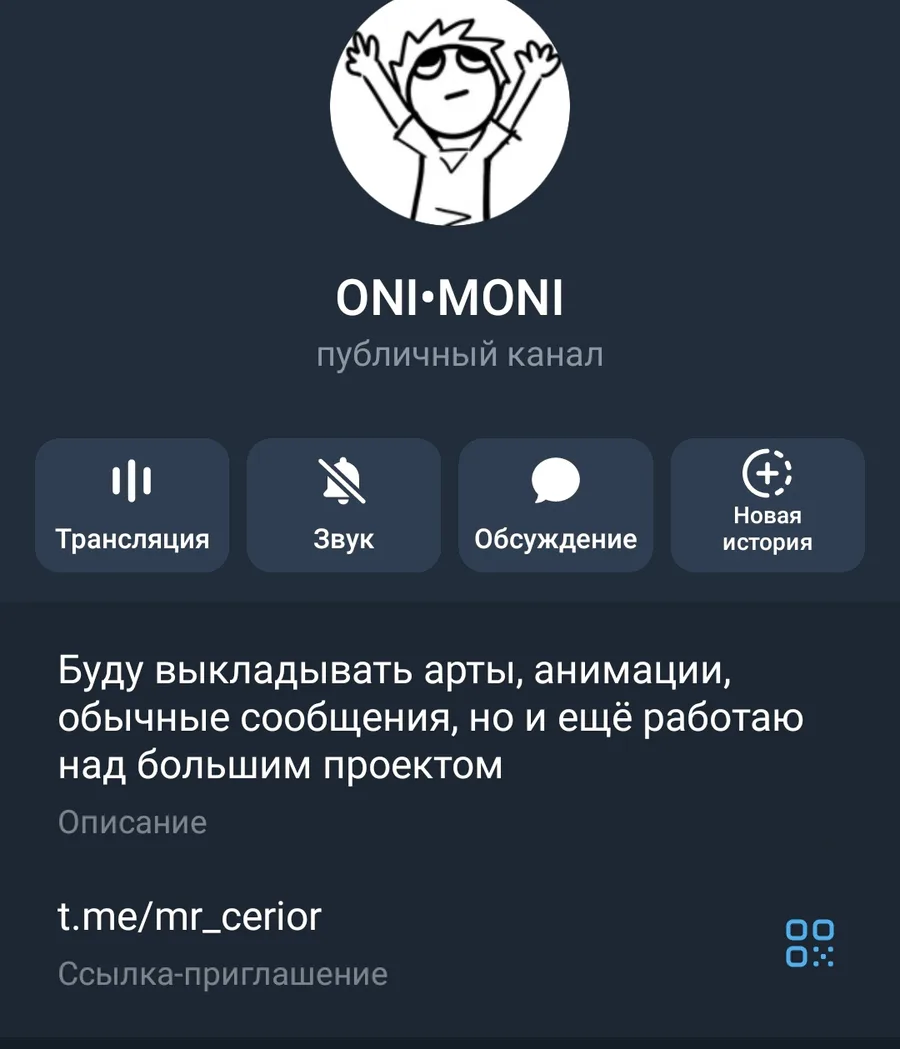Toggle channel sound with Звук button
Viewport: 900px width, 1049px height.
coord(343,505)
